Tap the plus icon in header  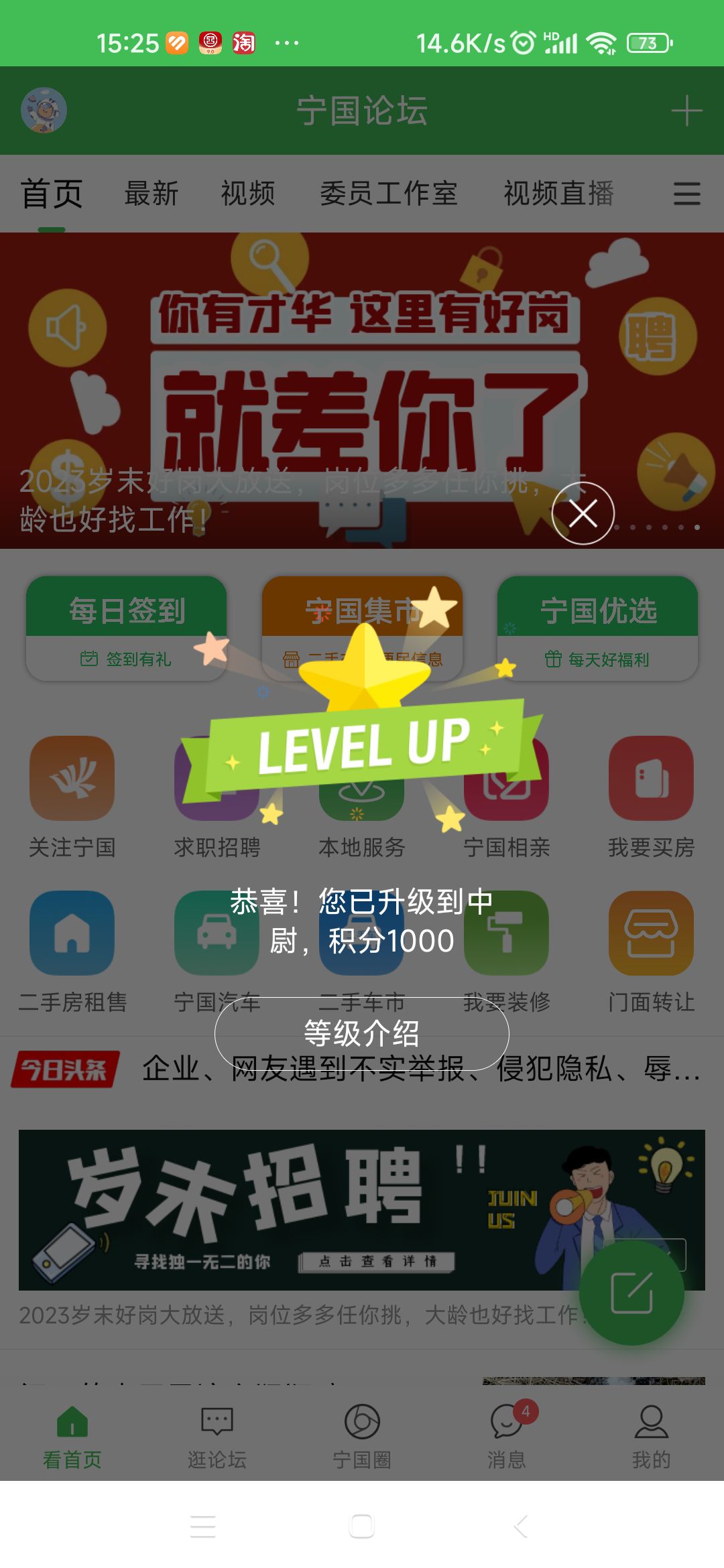(686, 111)
